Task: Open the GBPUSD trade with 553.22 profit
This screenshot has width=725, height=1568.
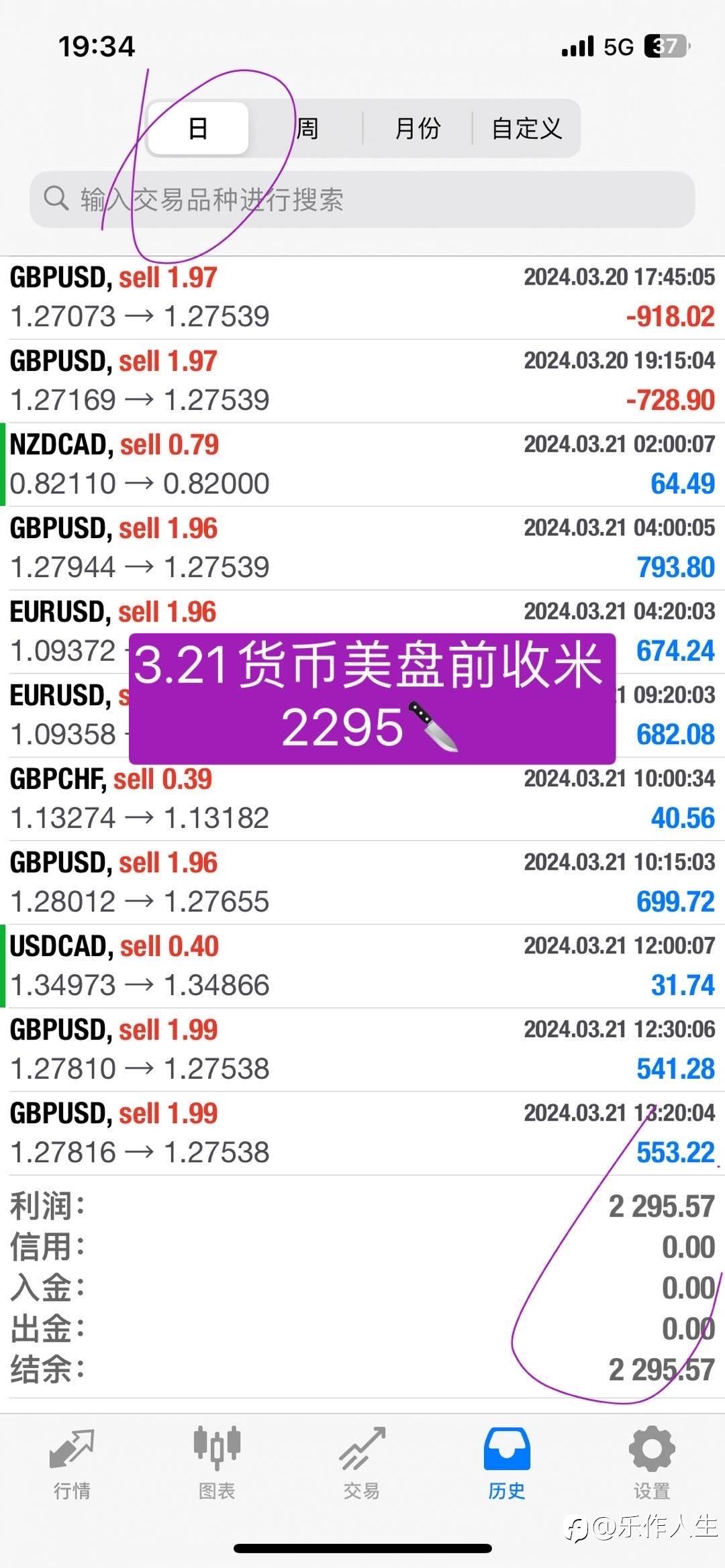Action: click(362, 1134)
